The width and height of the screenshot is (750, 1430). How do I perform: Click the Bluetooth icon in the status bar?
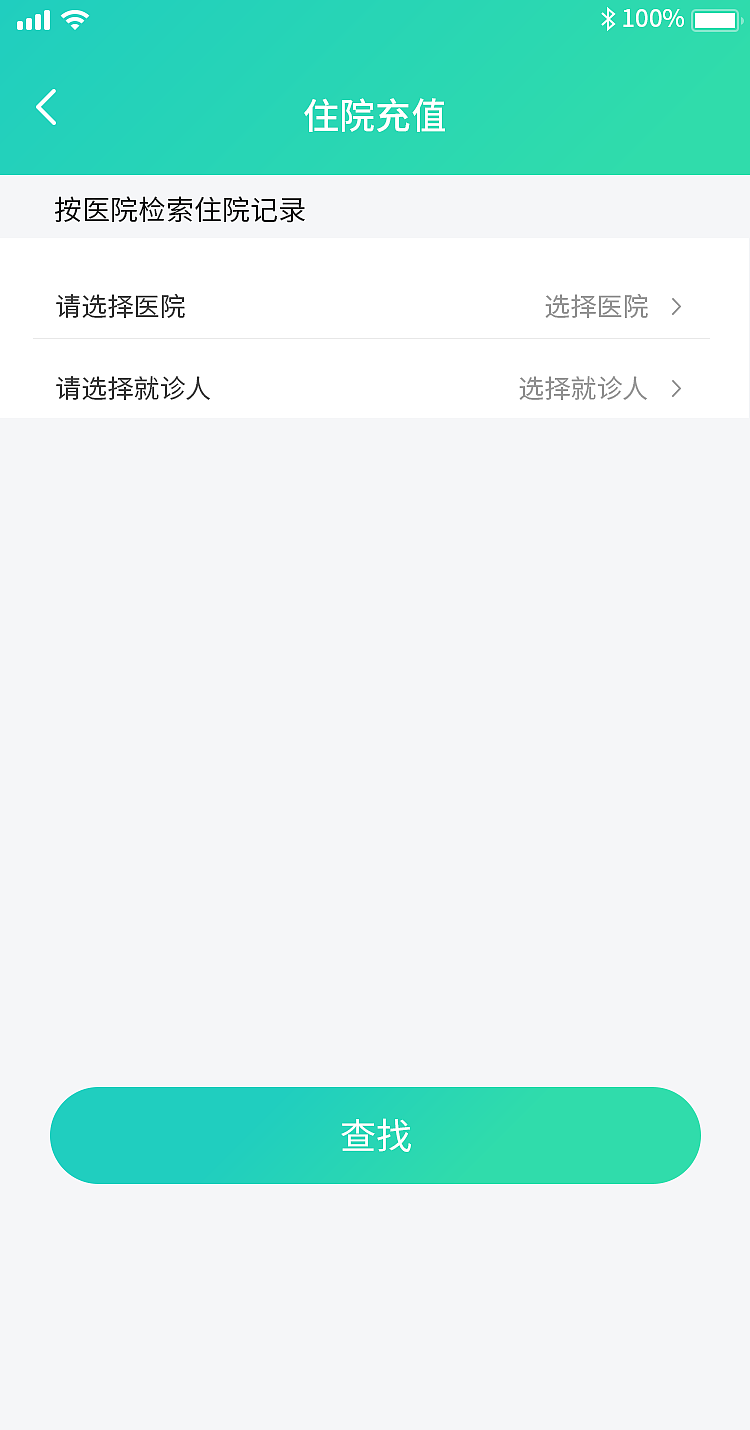point(610,17)
